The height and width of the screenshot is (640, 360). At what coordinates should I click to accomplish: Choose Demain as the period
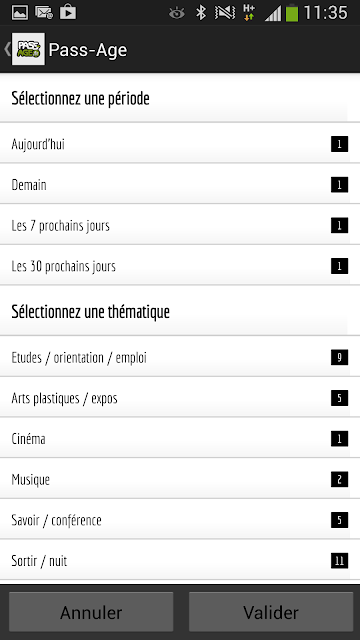pos(180,184)
